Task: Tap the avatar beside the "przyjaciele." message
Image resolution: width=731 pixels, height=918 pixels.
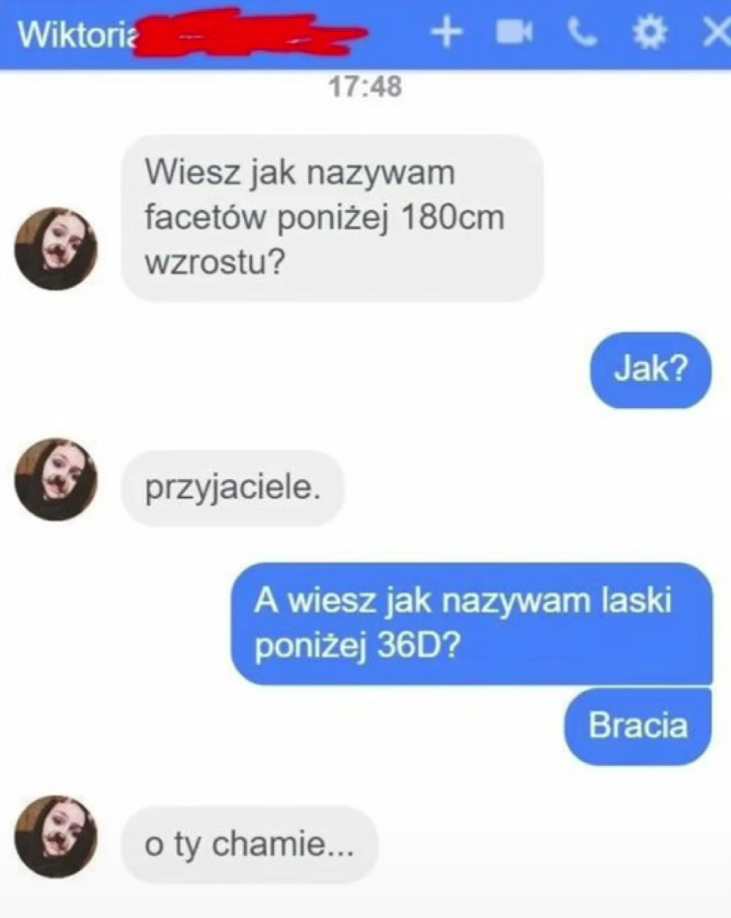Action: (x=56, y=481)
